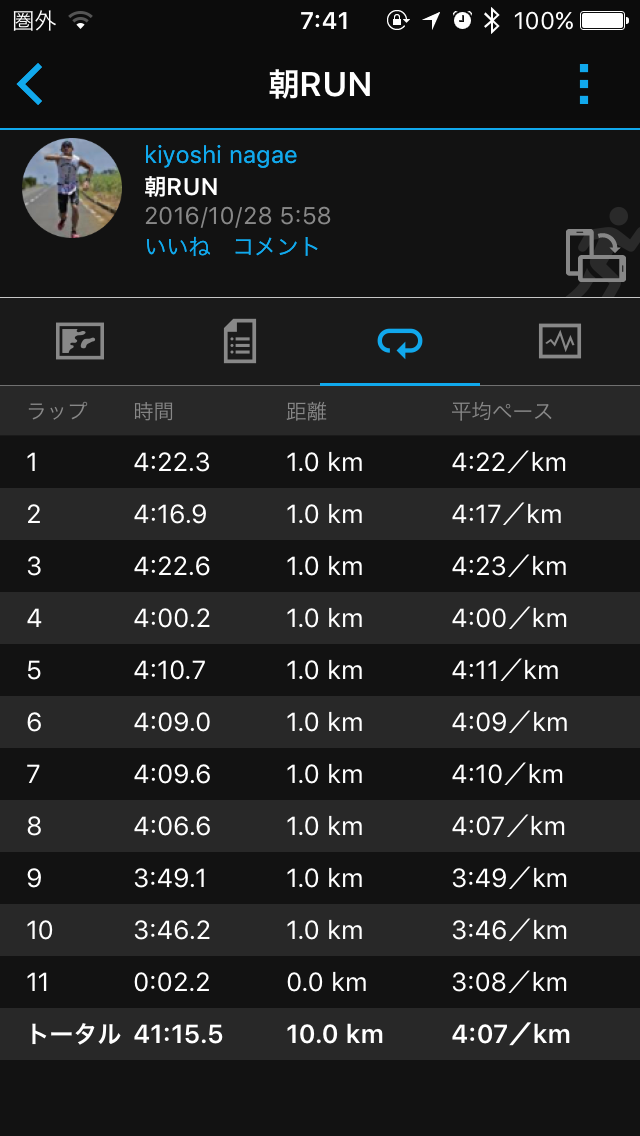
Task: Tap the profile photo of the runner
Action: [x=72, y=188]
